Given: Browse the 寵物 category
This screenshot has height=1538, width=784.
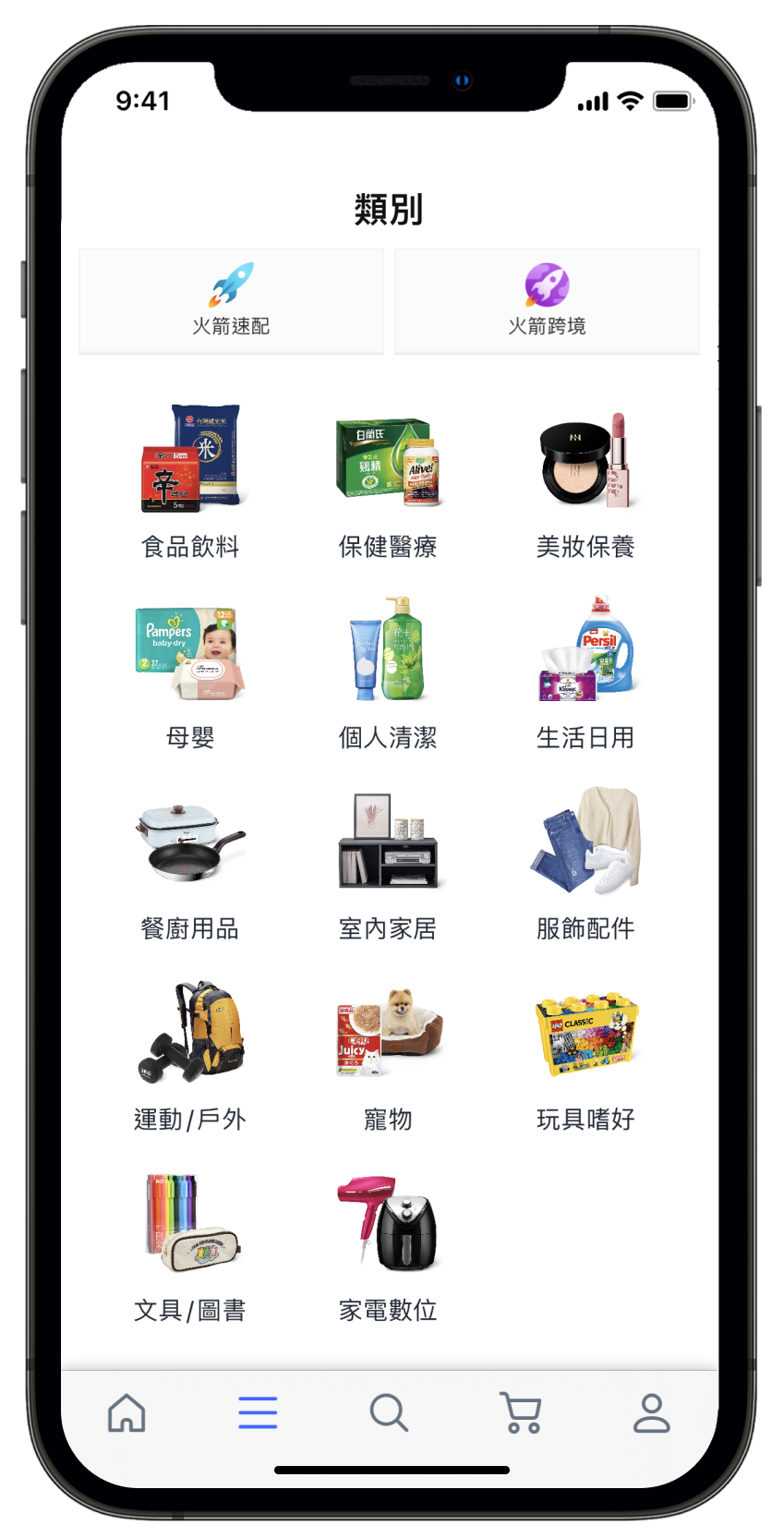Looking at the screenshot, I should [x=388, y=1054].
